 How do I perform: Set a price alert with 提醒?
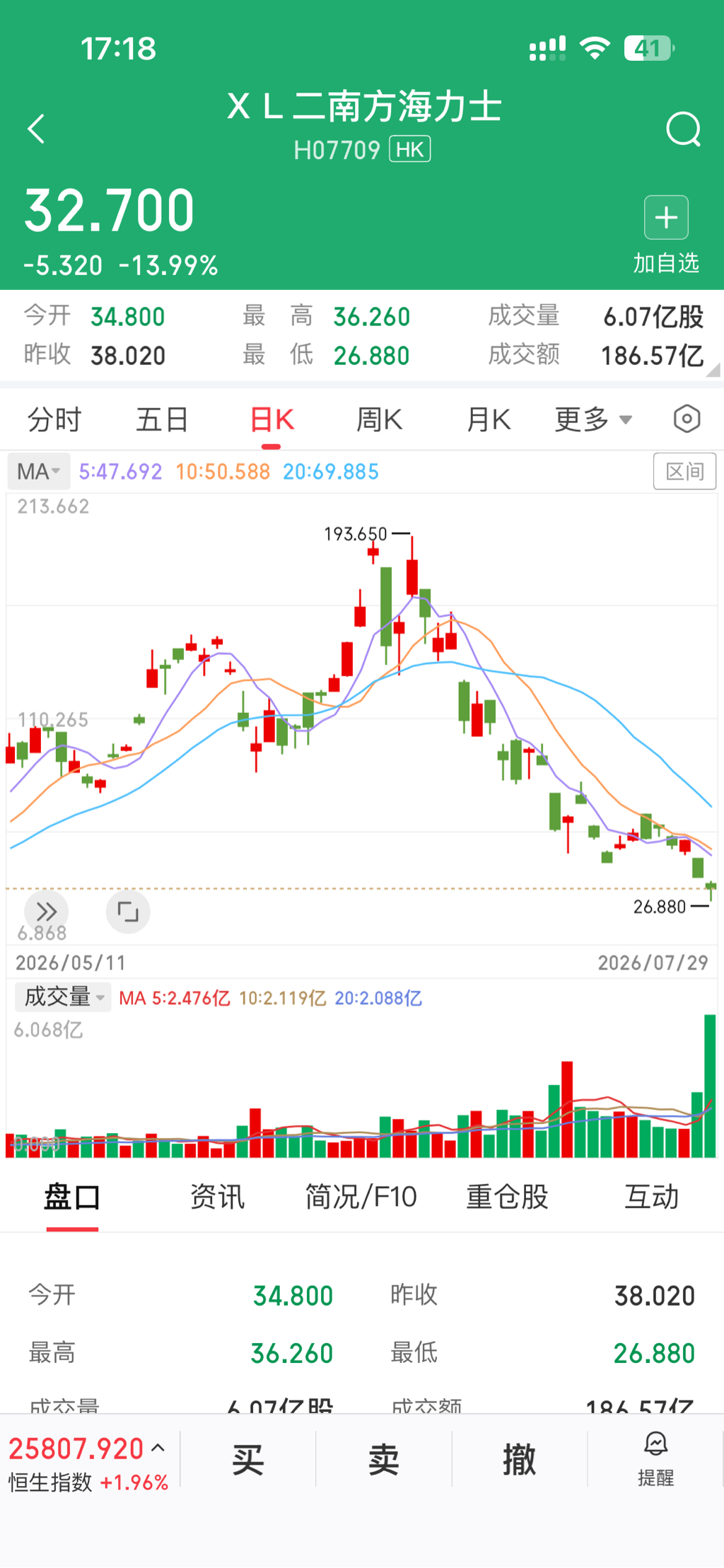tap(655, 1459)
